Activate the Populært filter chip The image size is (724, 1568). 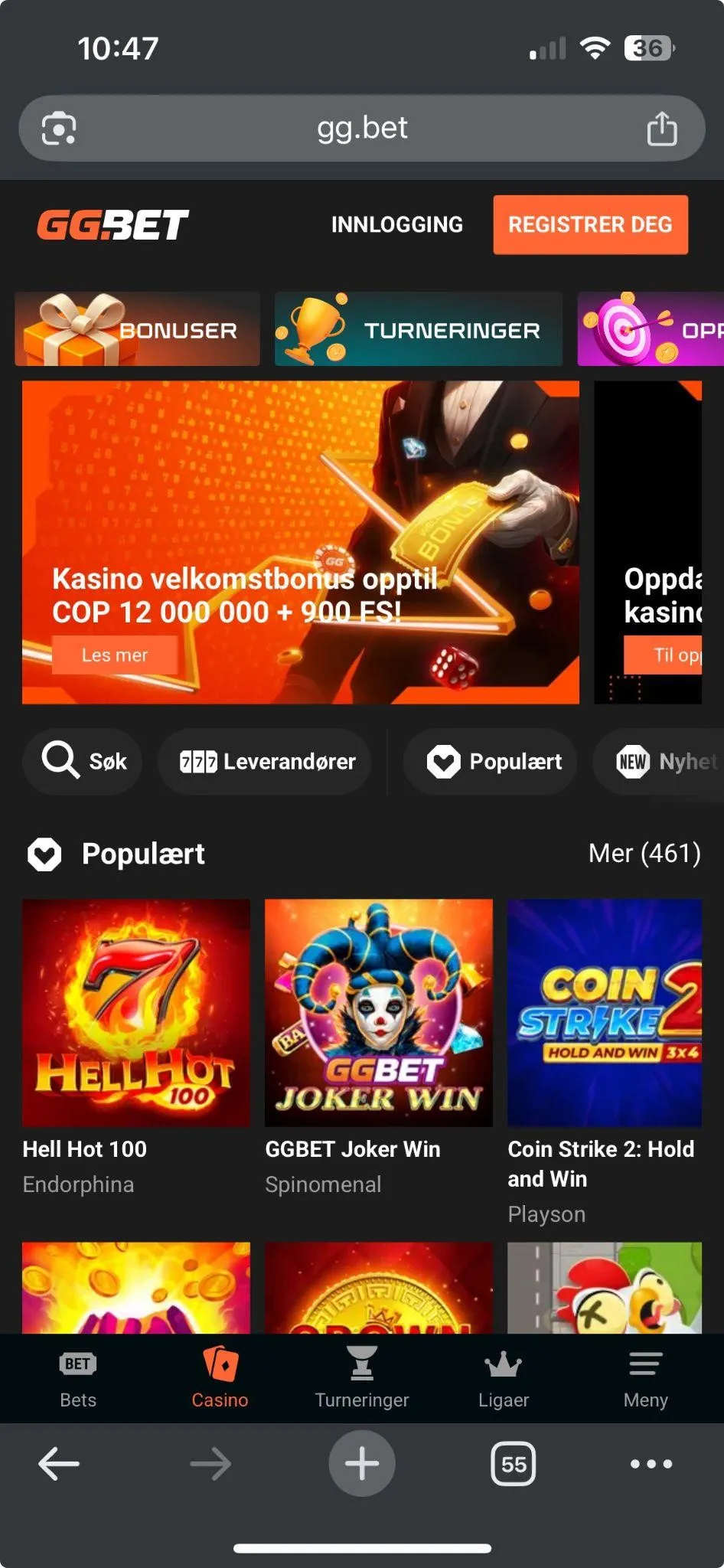pyautogui.click(x=490, y=760)
